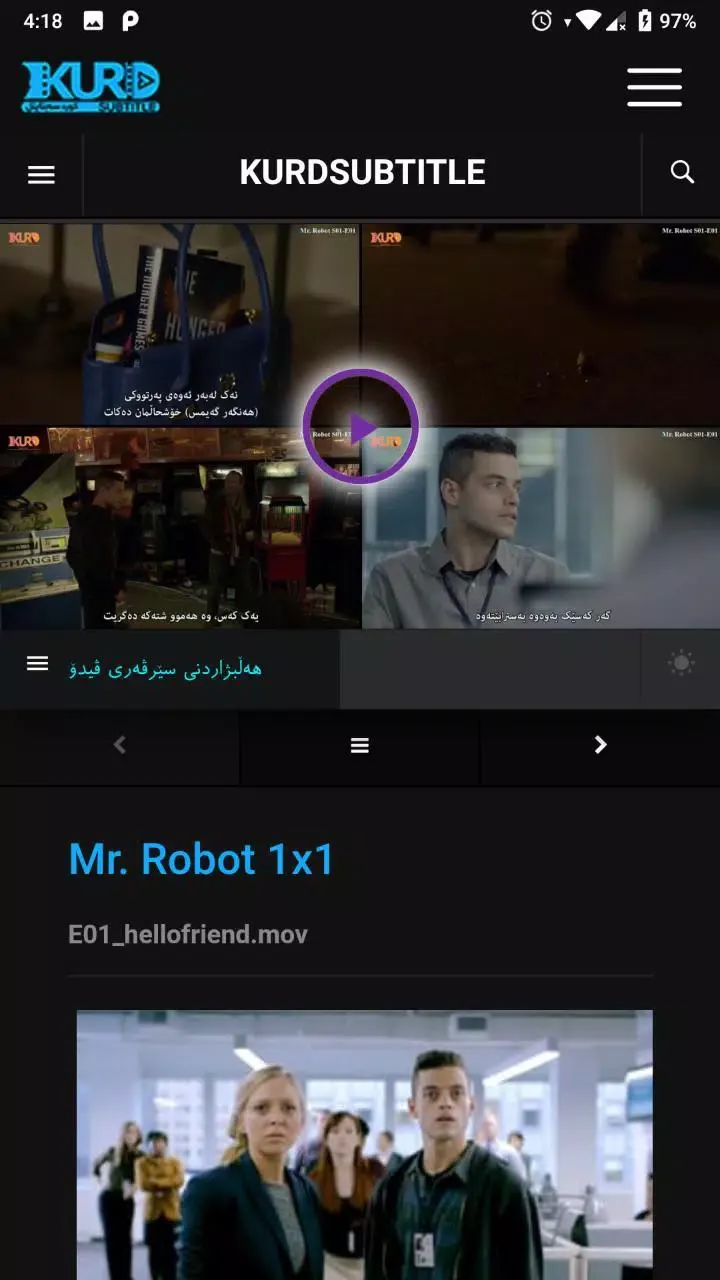Toggle the light brightness mode icon
Screen dimensions: 720x1280
pos(681,663)
